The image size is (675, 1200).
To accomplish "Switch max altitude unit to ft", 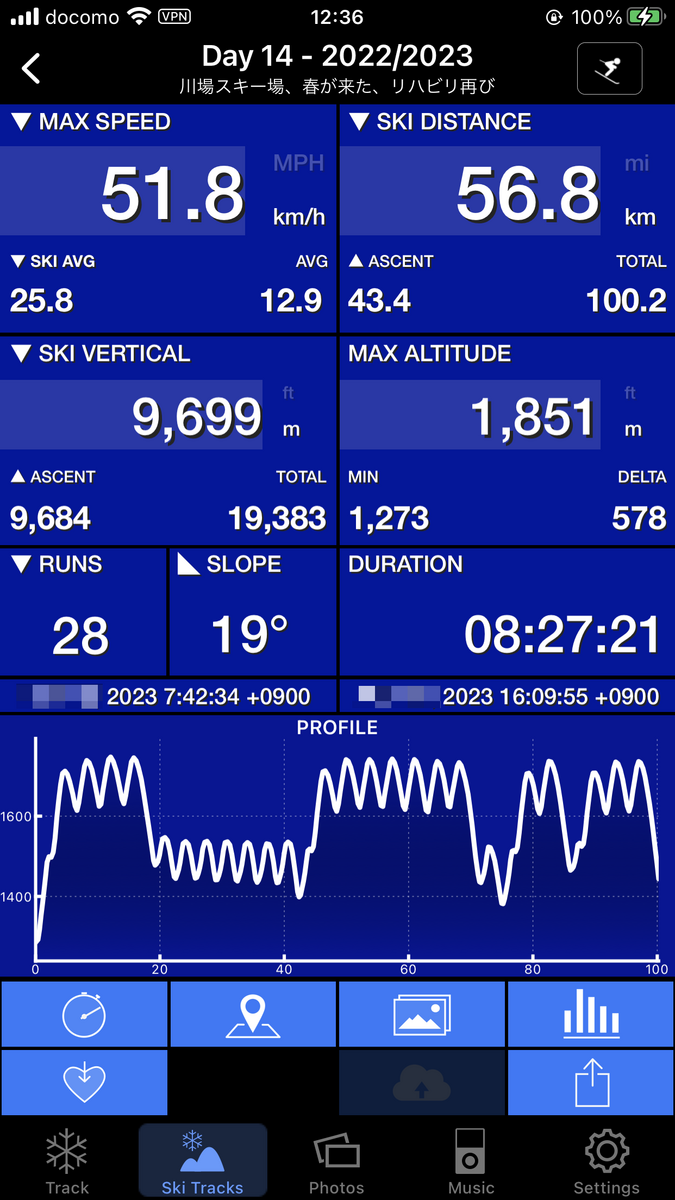I will coord(630,394).
